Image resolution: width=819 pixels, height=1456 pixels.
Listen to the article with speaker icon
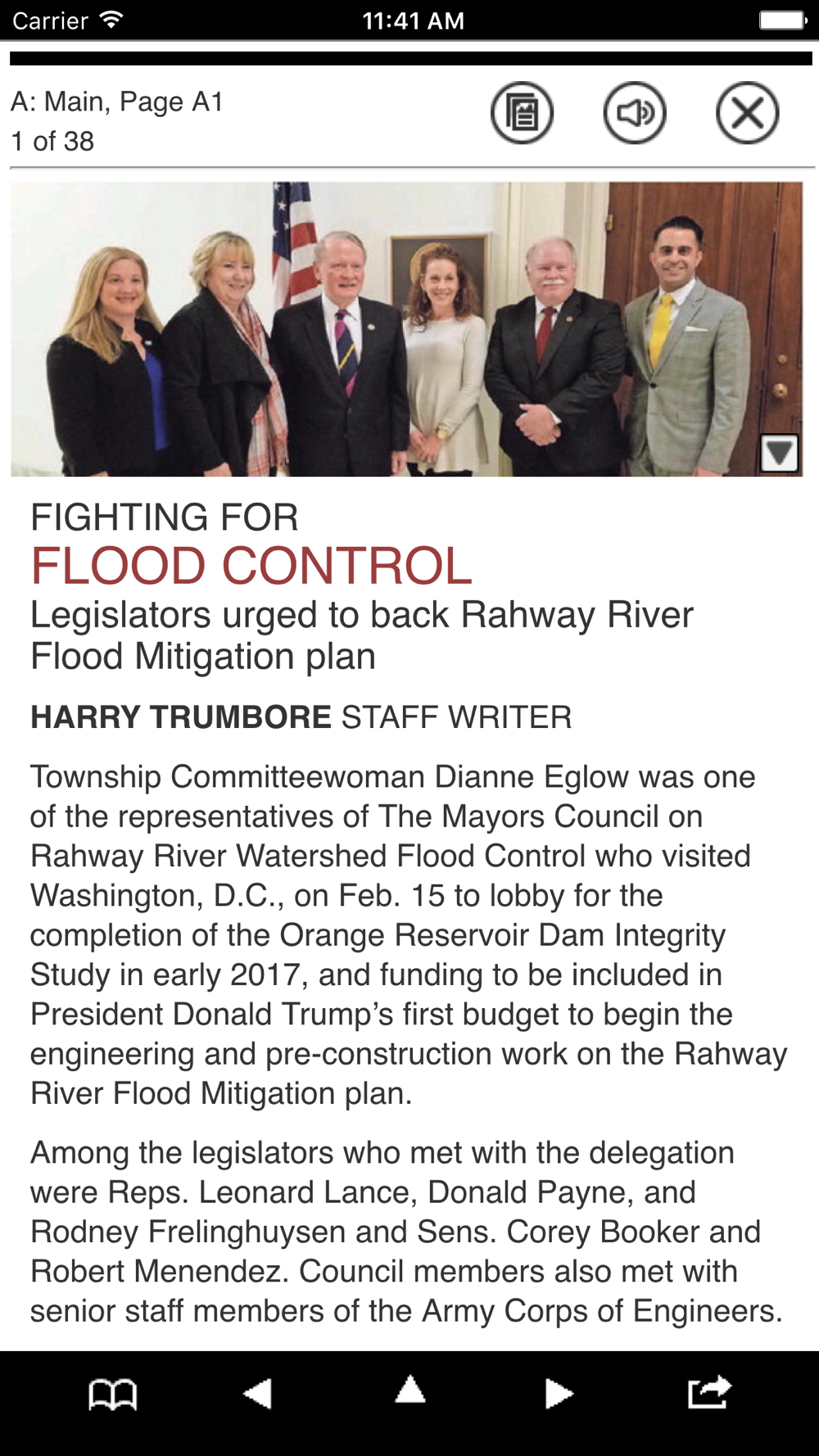point(635,113)
